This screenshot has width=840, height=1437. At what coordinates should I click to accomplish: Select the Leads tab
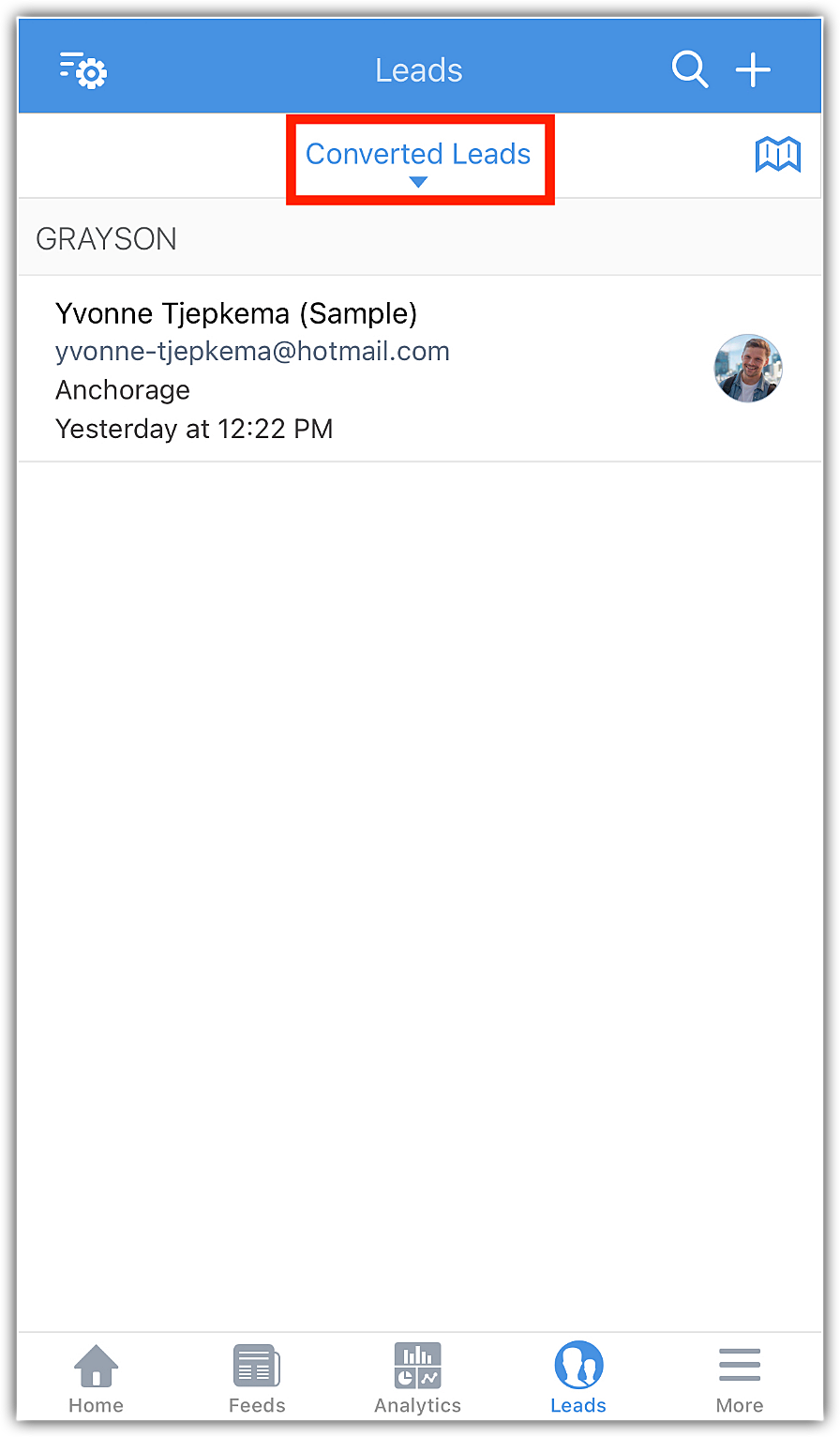(578, 1378)
